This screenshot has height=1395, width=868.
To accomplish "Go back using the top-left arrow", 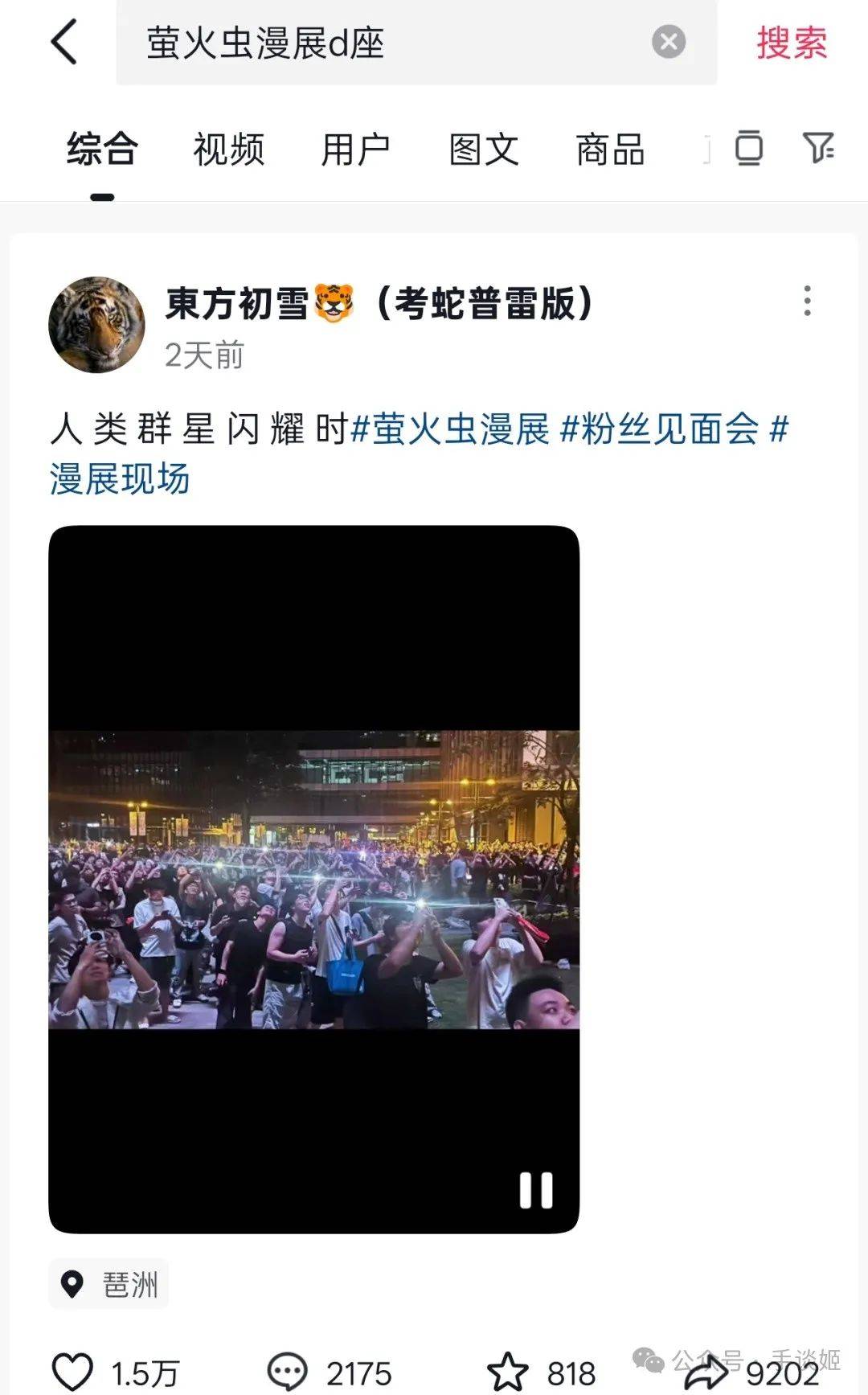I will [64, 42].
